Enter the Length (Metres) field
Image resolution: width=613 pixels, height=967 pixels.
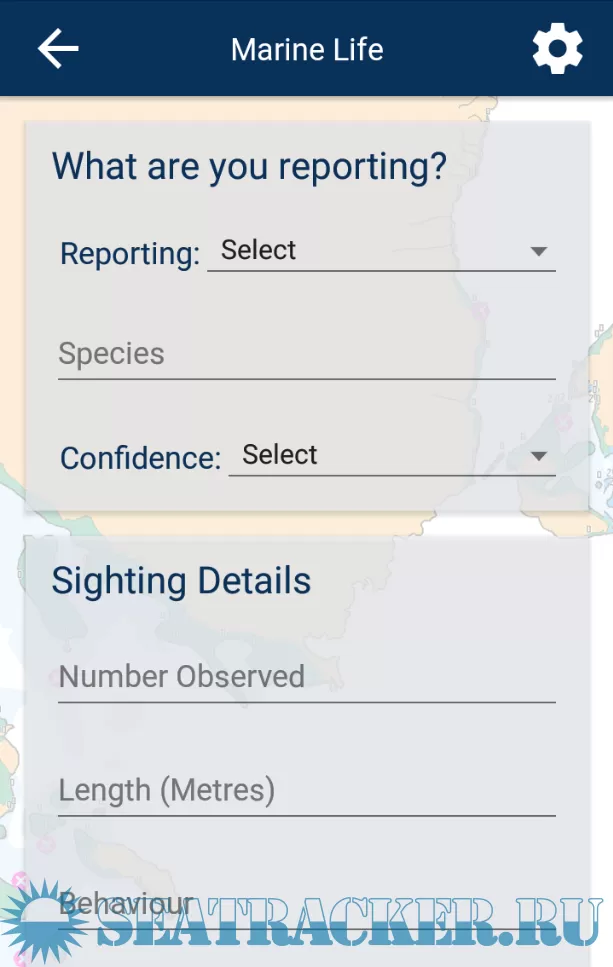(306, 791)
